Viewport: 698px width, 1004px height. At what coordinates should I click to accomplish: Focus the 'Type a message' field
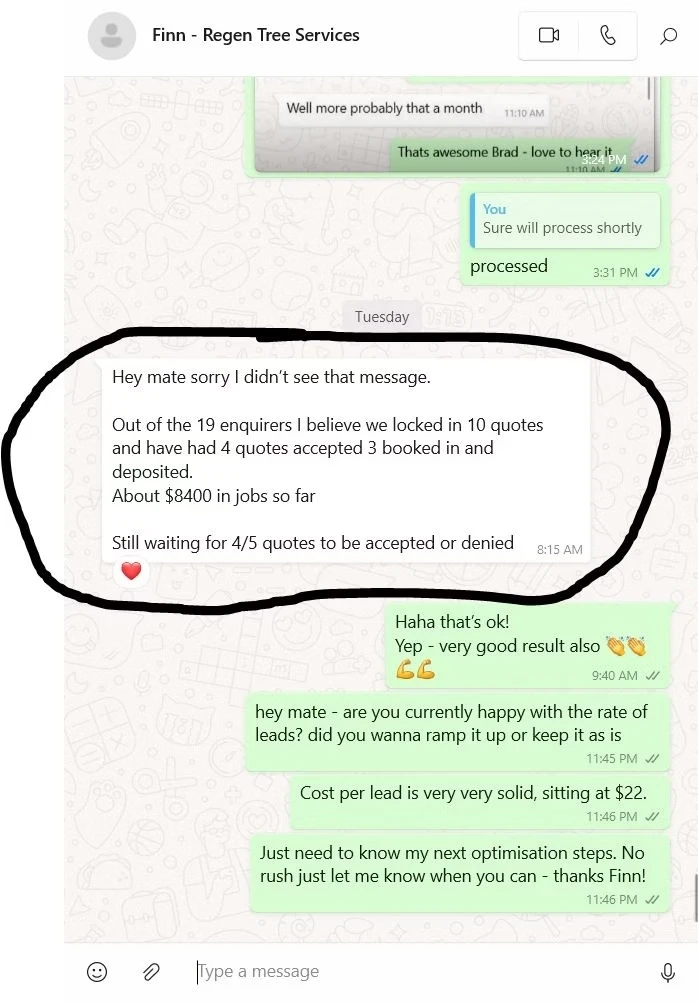(420, 971)
